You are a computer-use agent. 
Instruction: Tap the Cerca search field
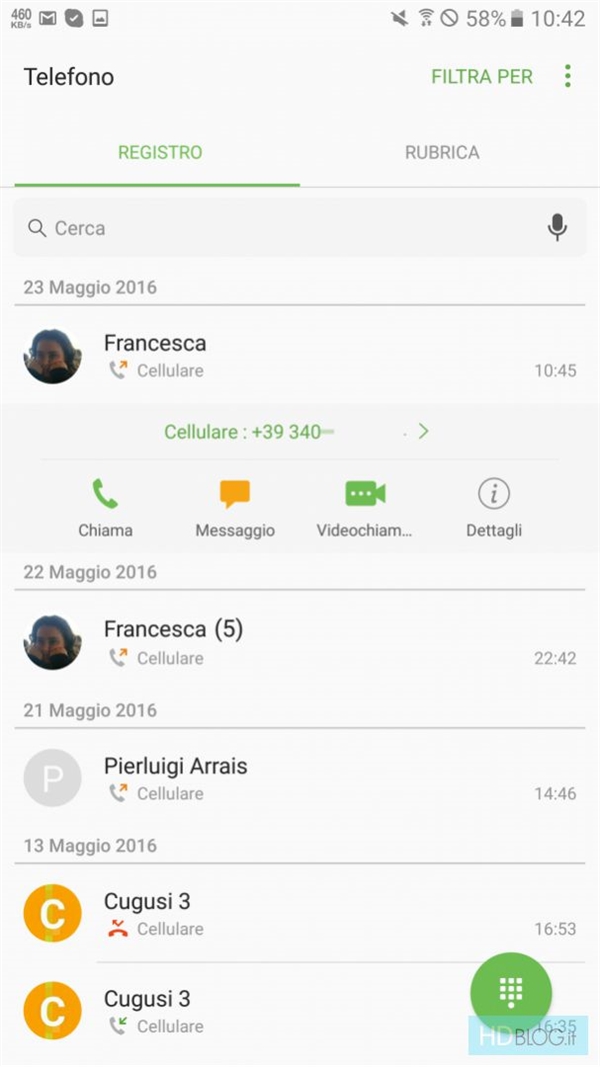click(x=280, y=228)
